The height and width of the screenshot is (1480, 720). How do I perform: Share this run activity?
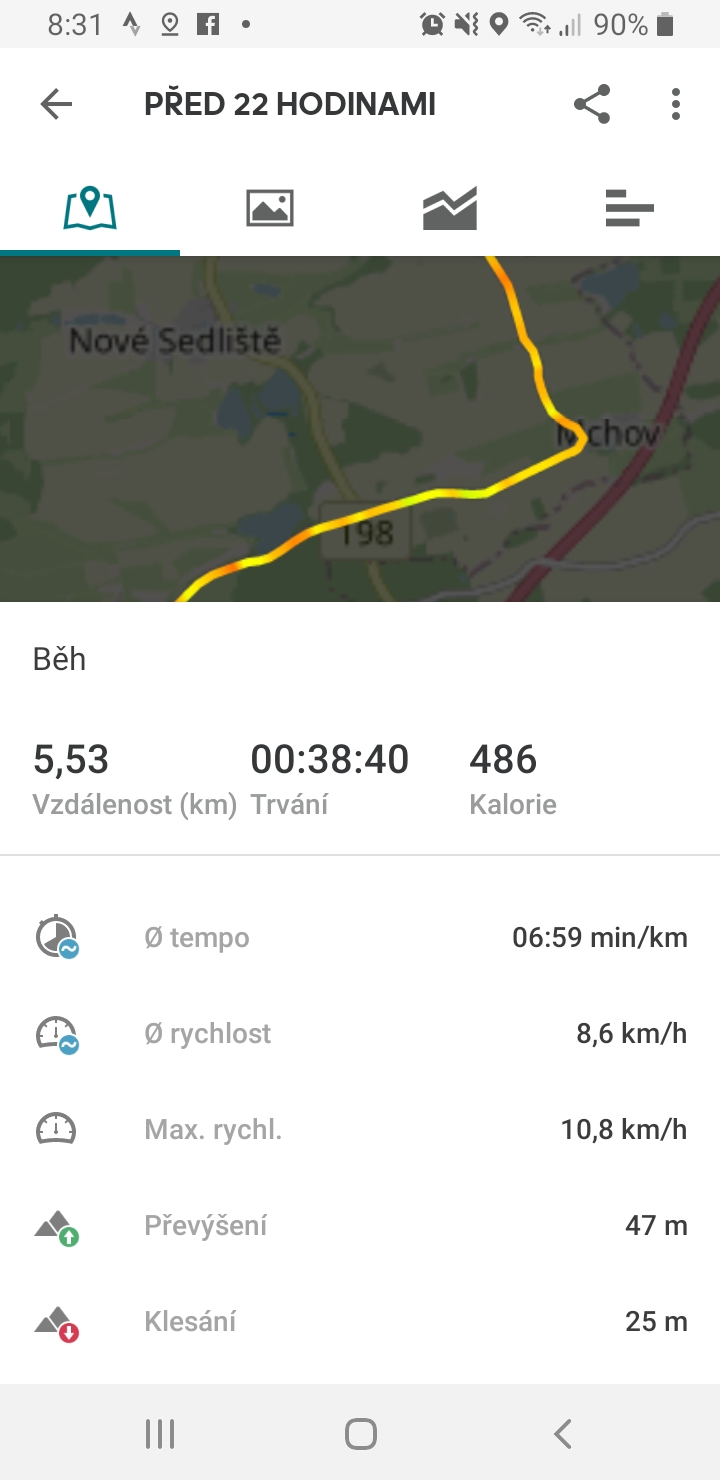(592, 104)
